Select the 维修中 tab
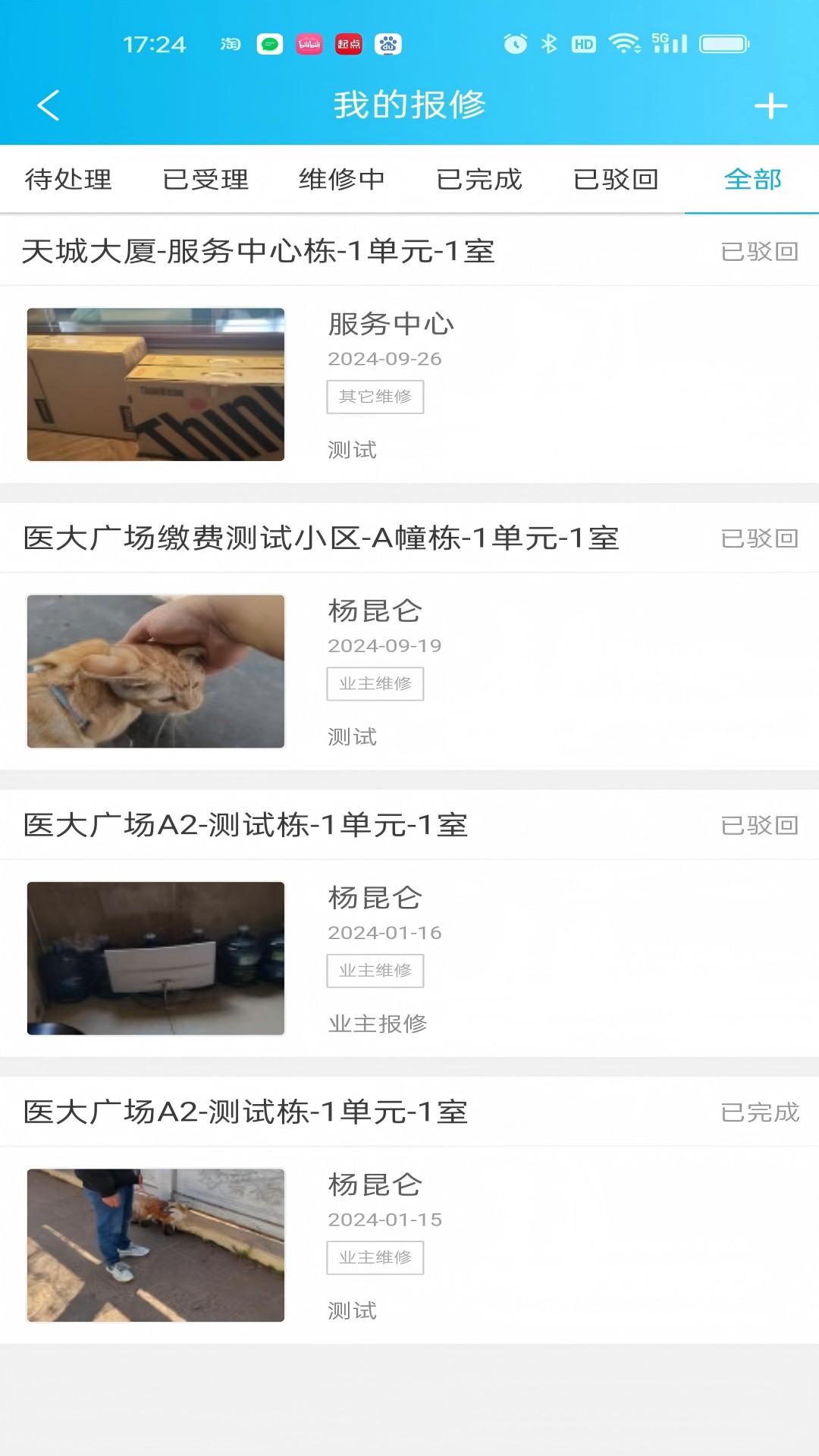 [342, 180]
